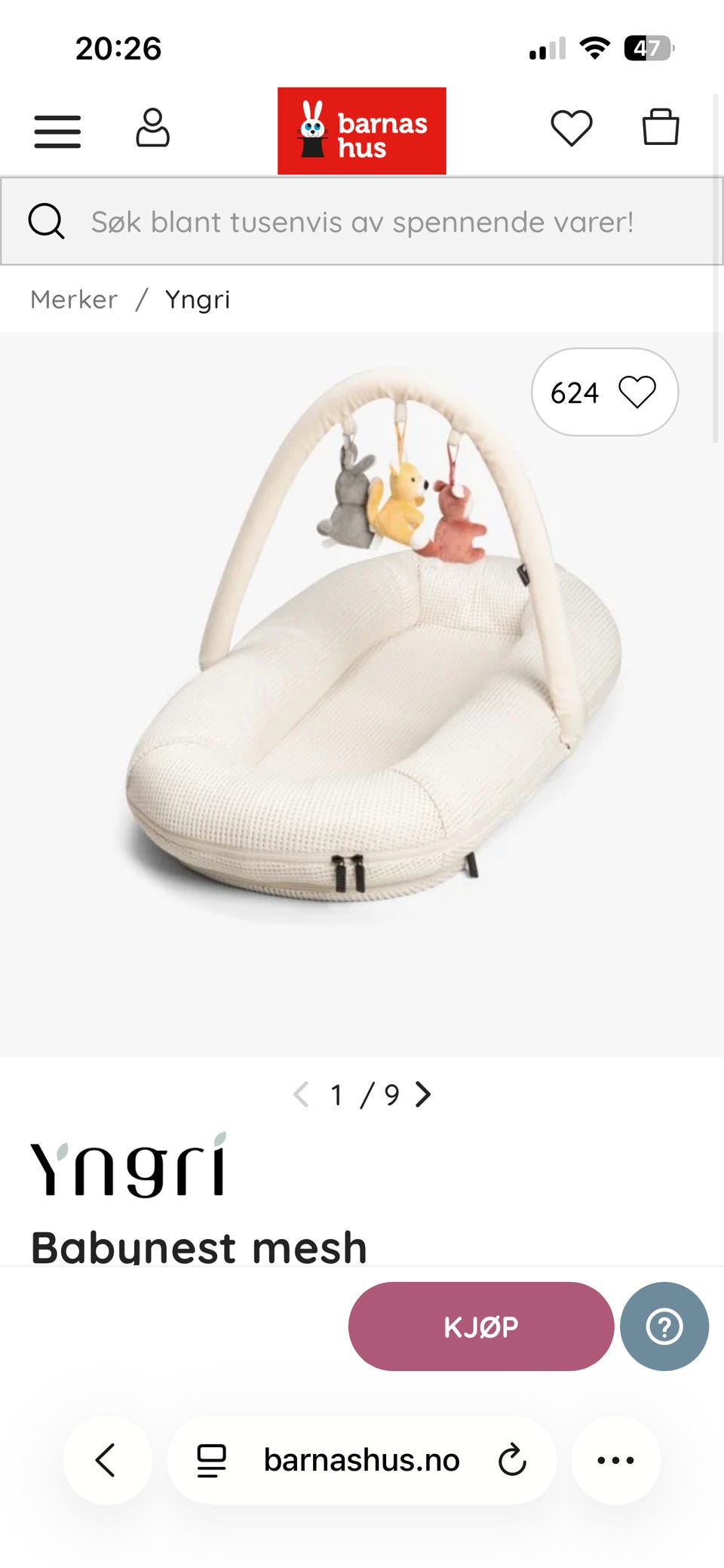Open the user account icon
724x1568 pixels.
[x=152, y=128]
